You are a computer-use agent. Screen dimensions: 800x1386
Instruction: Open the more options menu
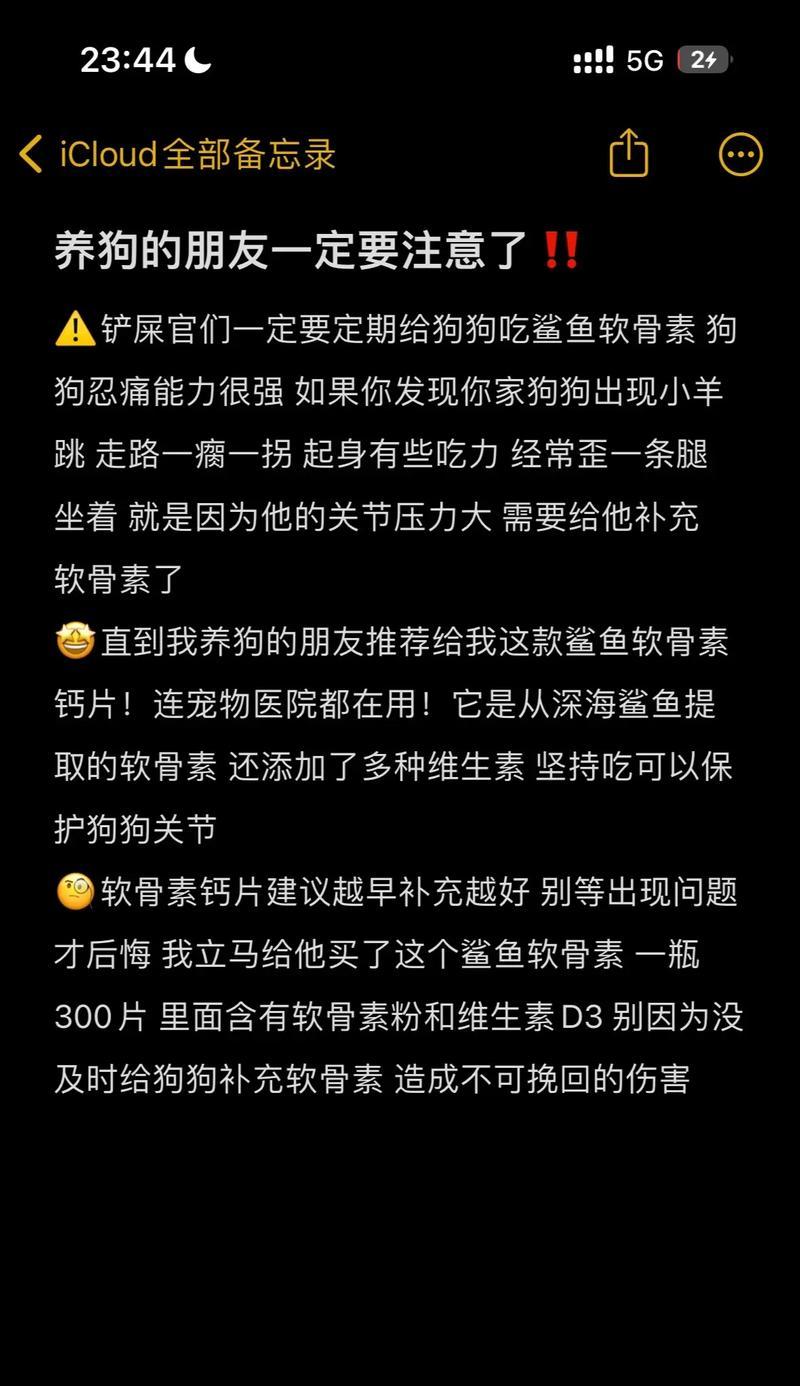(741, 155)
